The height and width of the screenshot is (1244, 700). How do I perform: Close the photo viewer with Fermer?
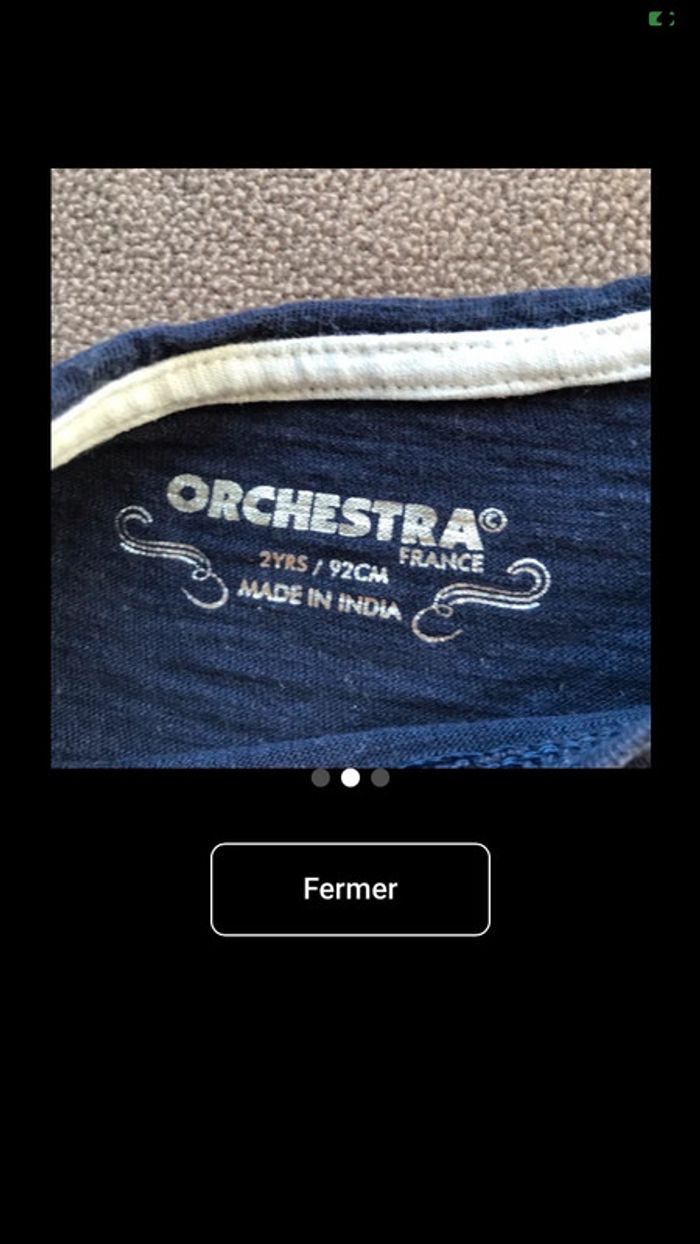pos(350,889)
